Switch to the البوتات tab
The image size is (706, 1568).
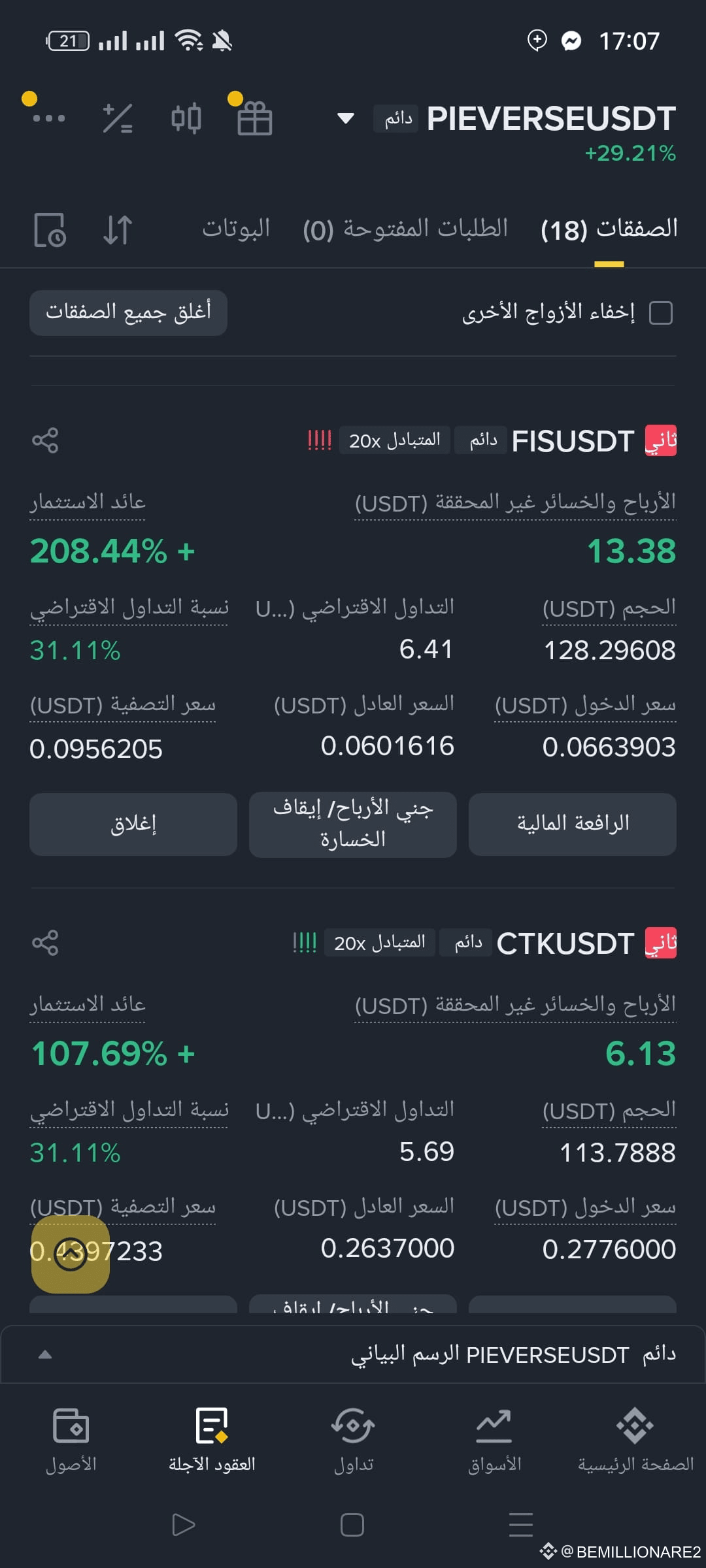[236, 228]
